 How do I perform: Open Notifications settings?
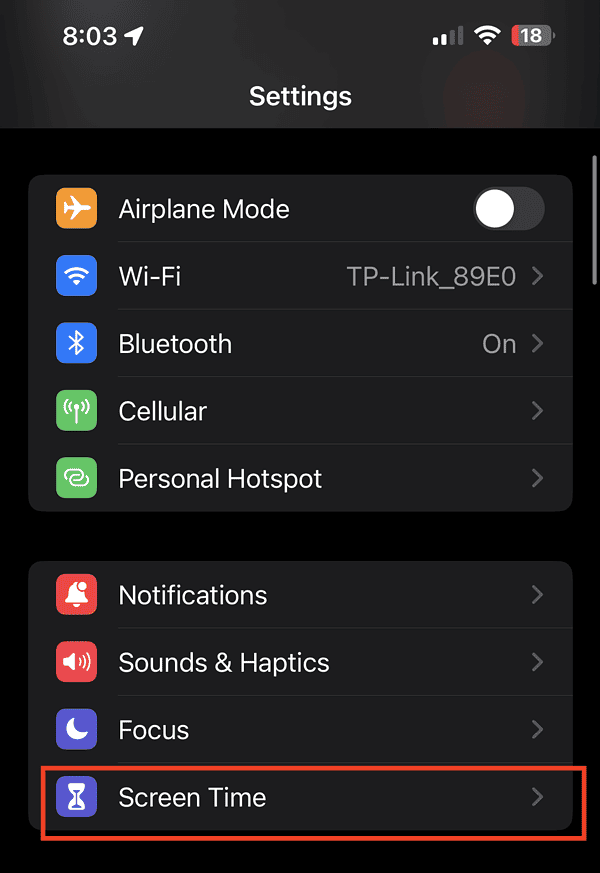(x=300, y=596)
